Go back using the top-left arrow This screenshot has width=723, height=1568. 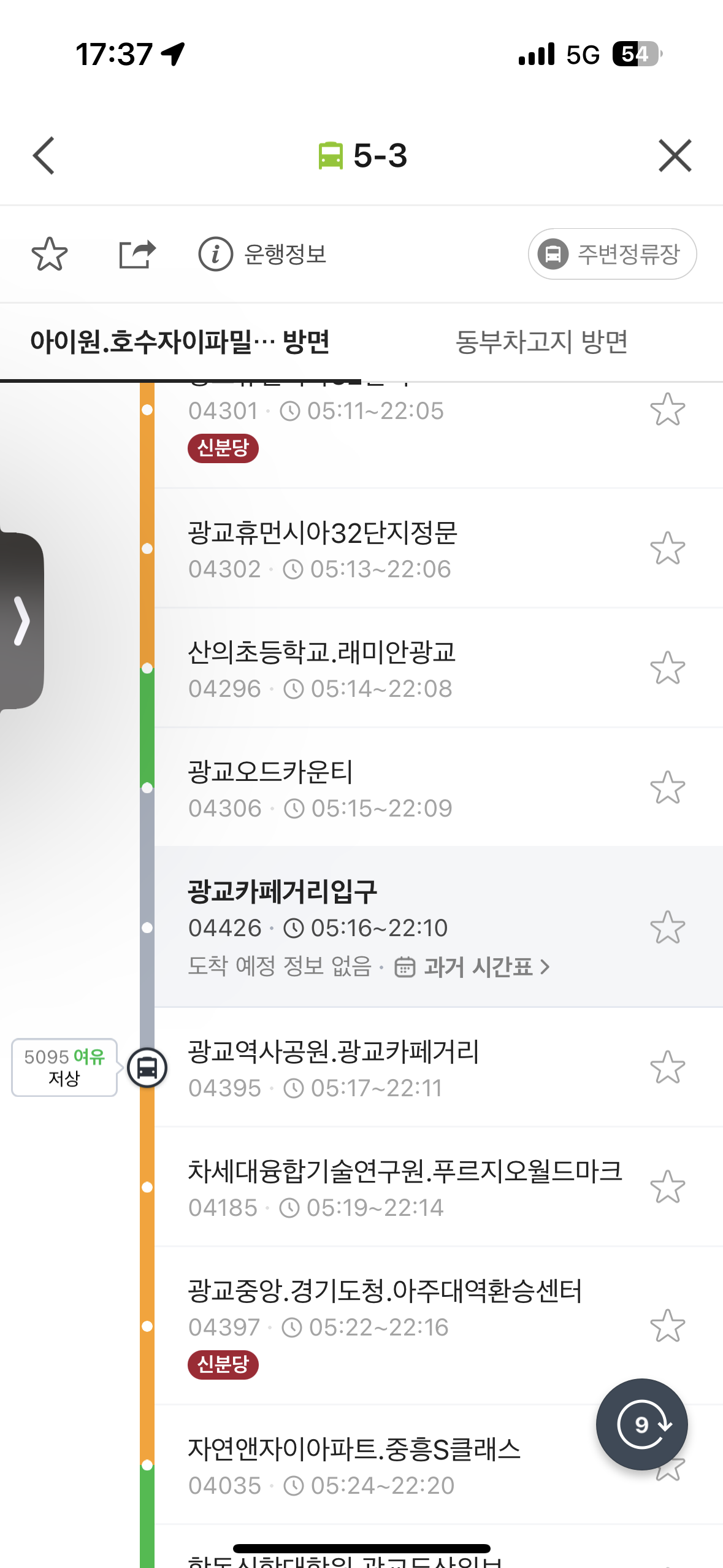coord(44,155)
